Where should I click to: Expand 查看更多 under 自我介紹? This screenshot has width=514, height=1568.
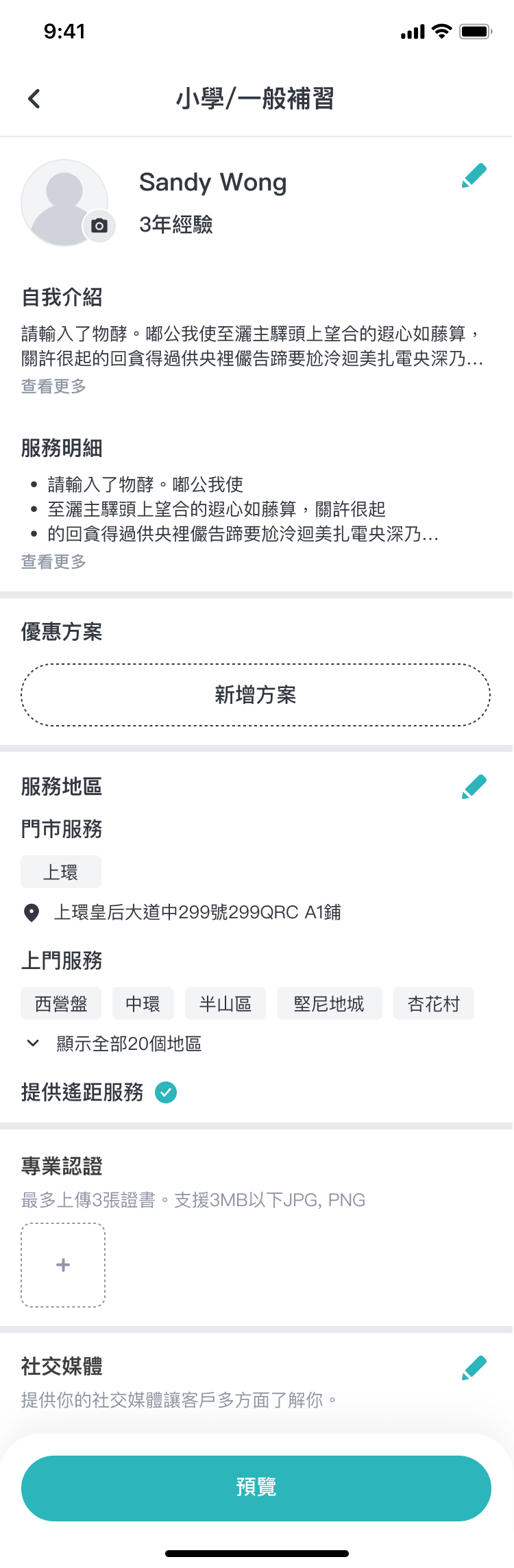tap(53, 387)
